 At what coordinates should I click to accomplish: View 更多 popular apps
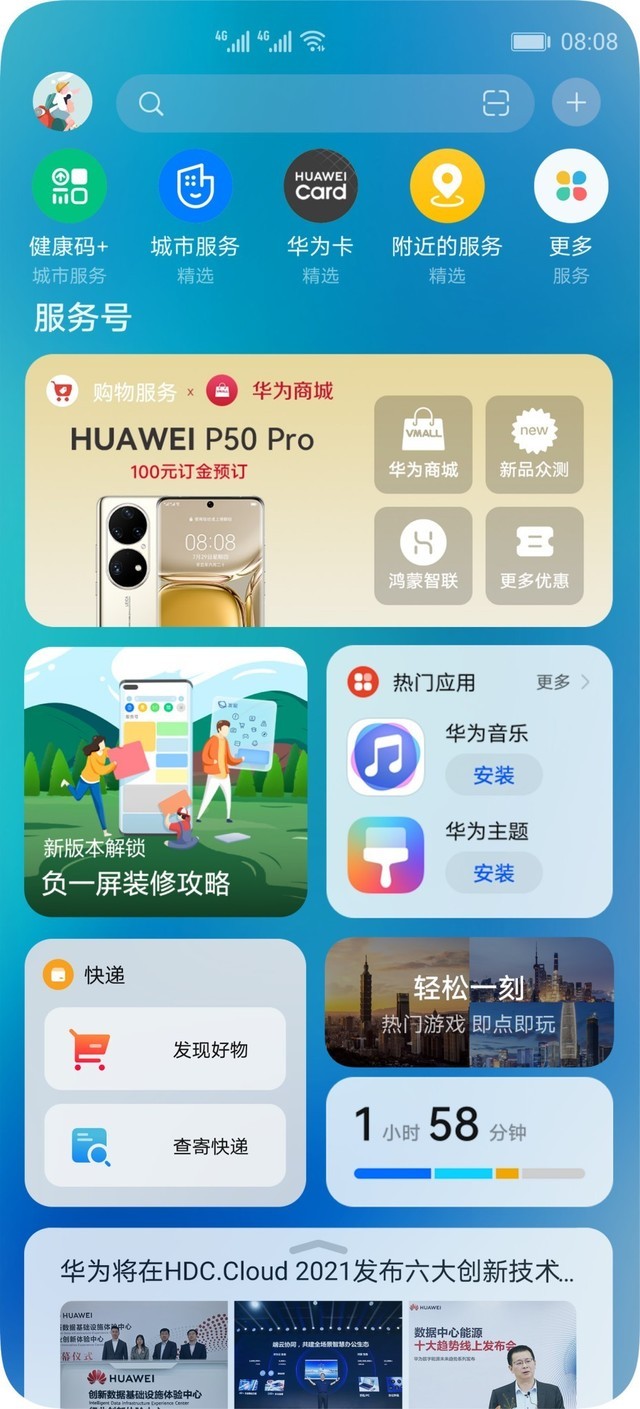coord(562,682)
